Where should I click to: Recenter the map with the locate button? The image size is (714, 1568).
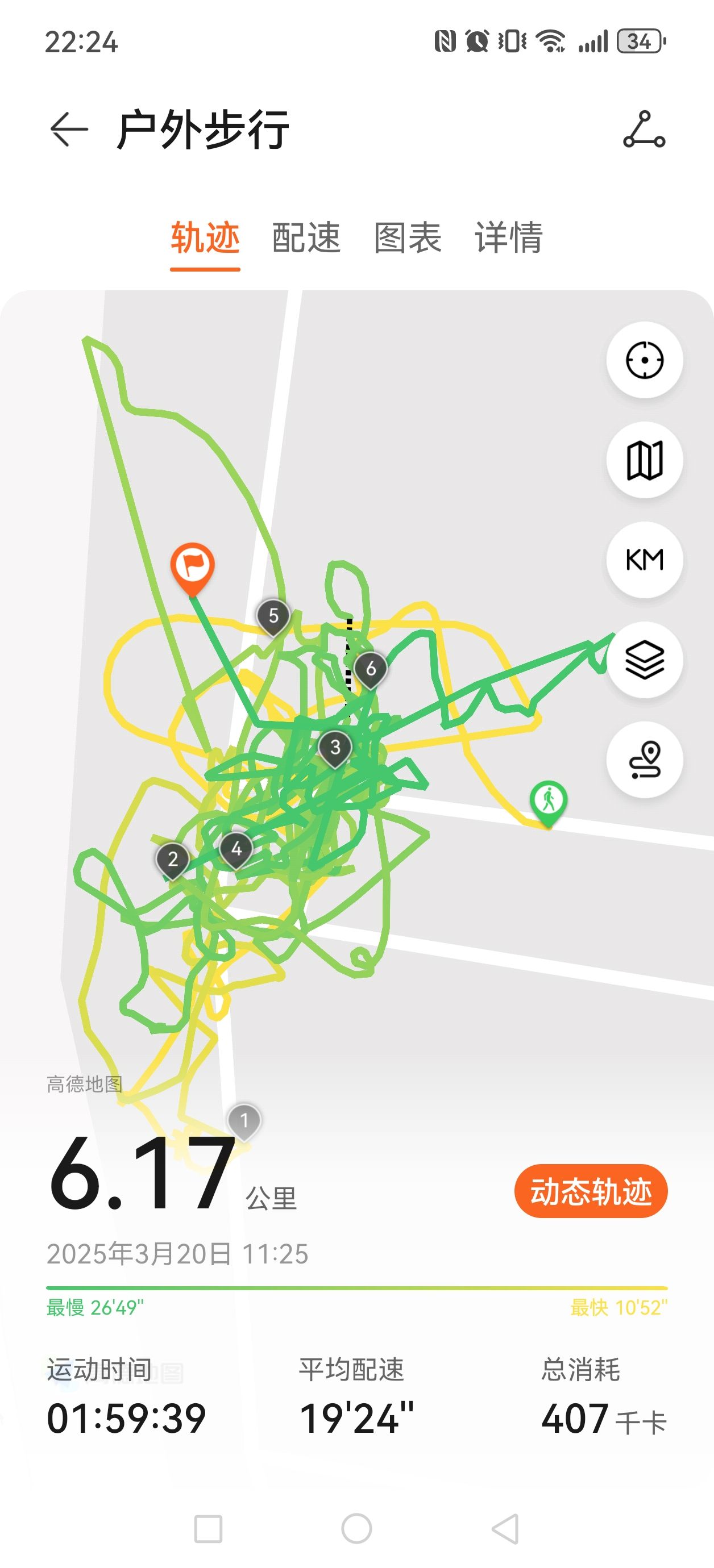(645, 360)
